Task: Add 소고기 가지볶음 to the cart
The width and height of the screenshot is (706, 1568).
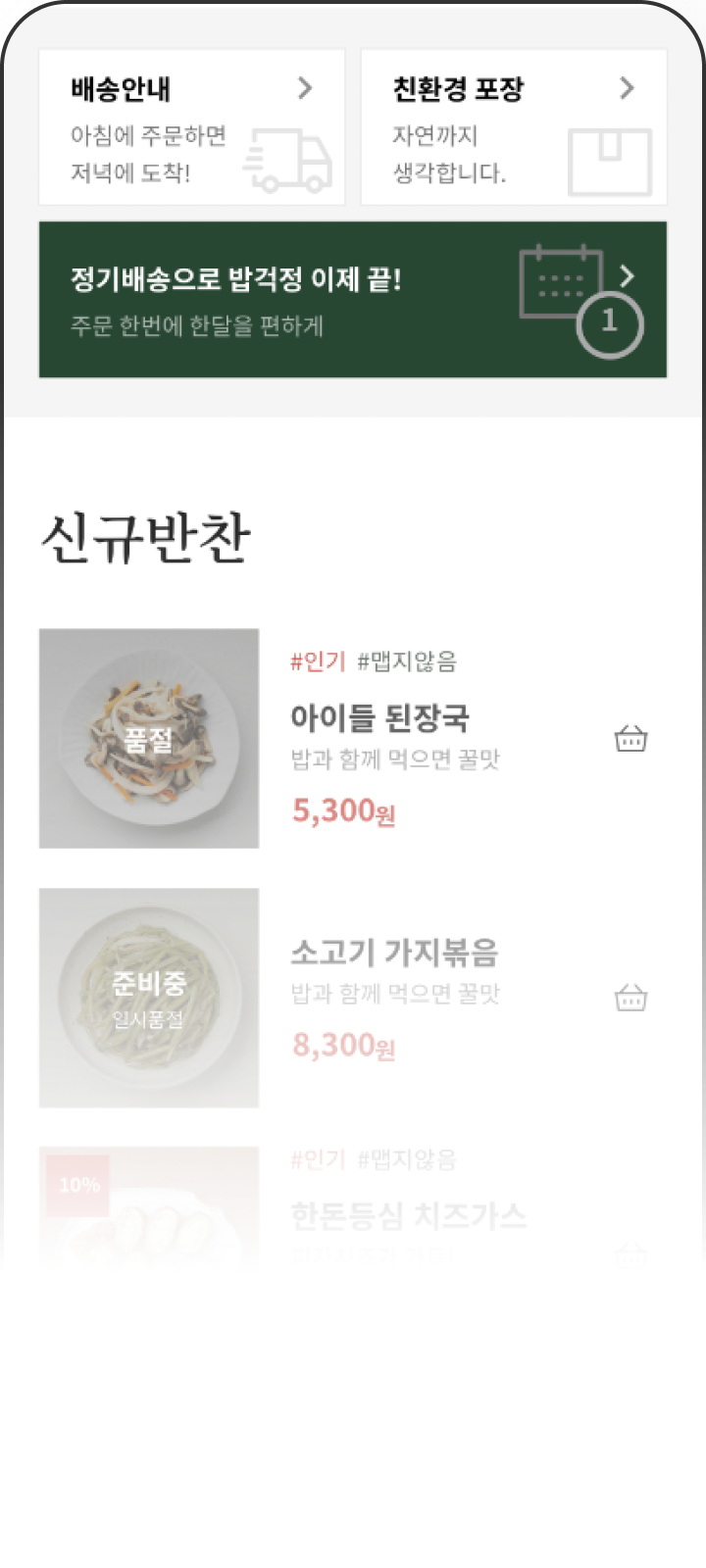Action: click(x=630, y=998)
